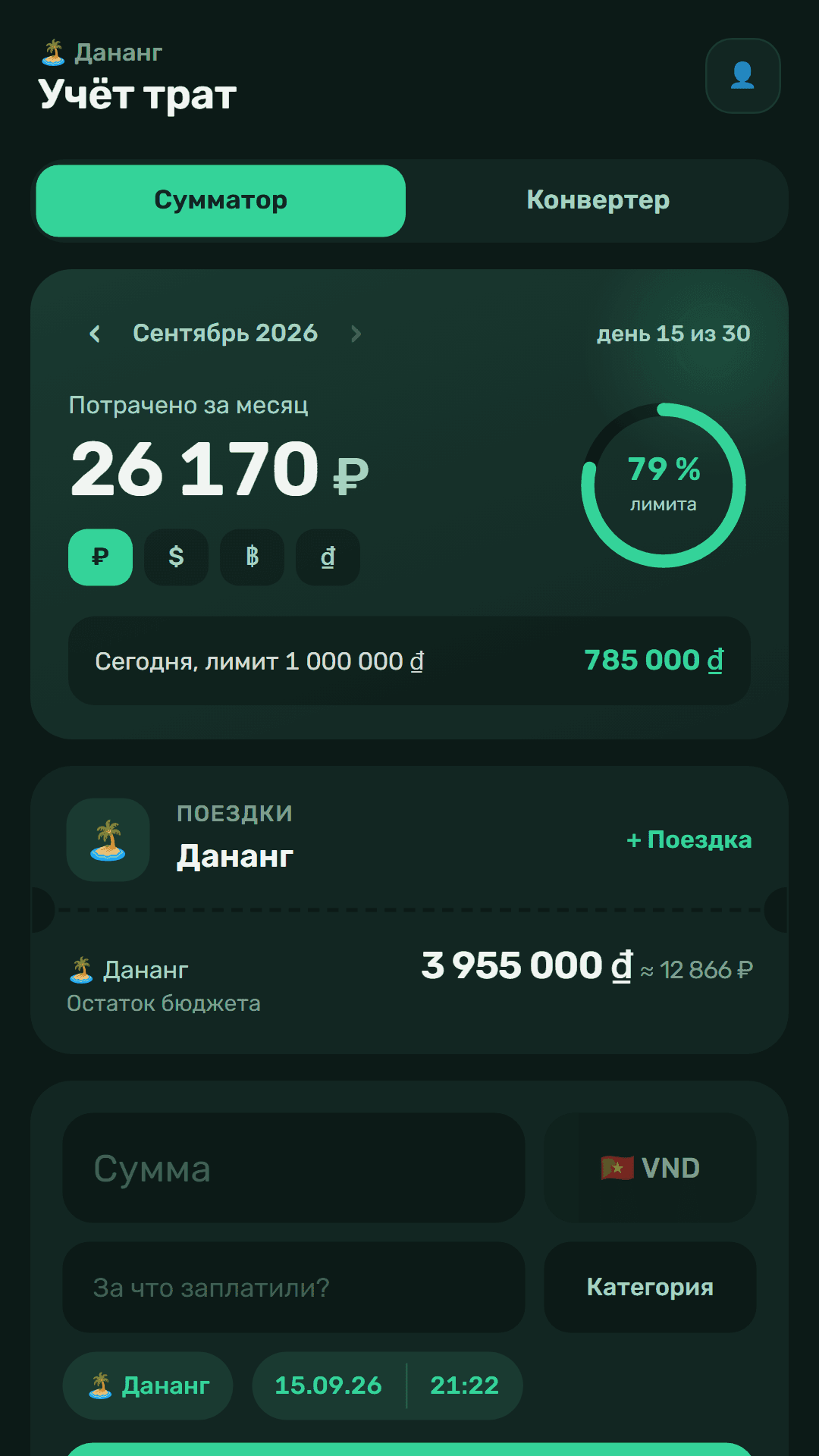Add a new trip with + Поездка
The height and width of the screenshot is (1456, 819).
(689, 839)
